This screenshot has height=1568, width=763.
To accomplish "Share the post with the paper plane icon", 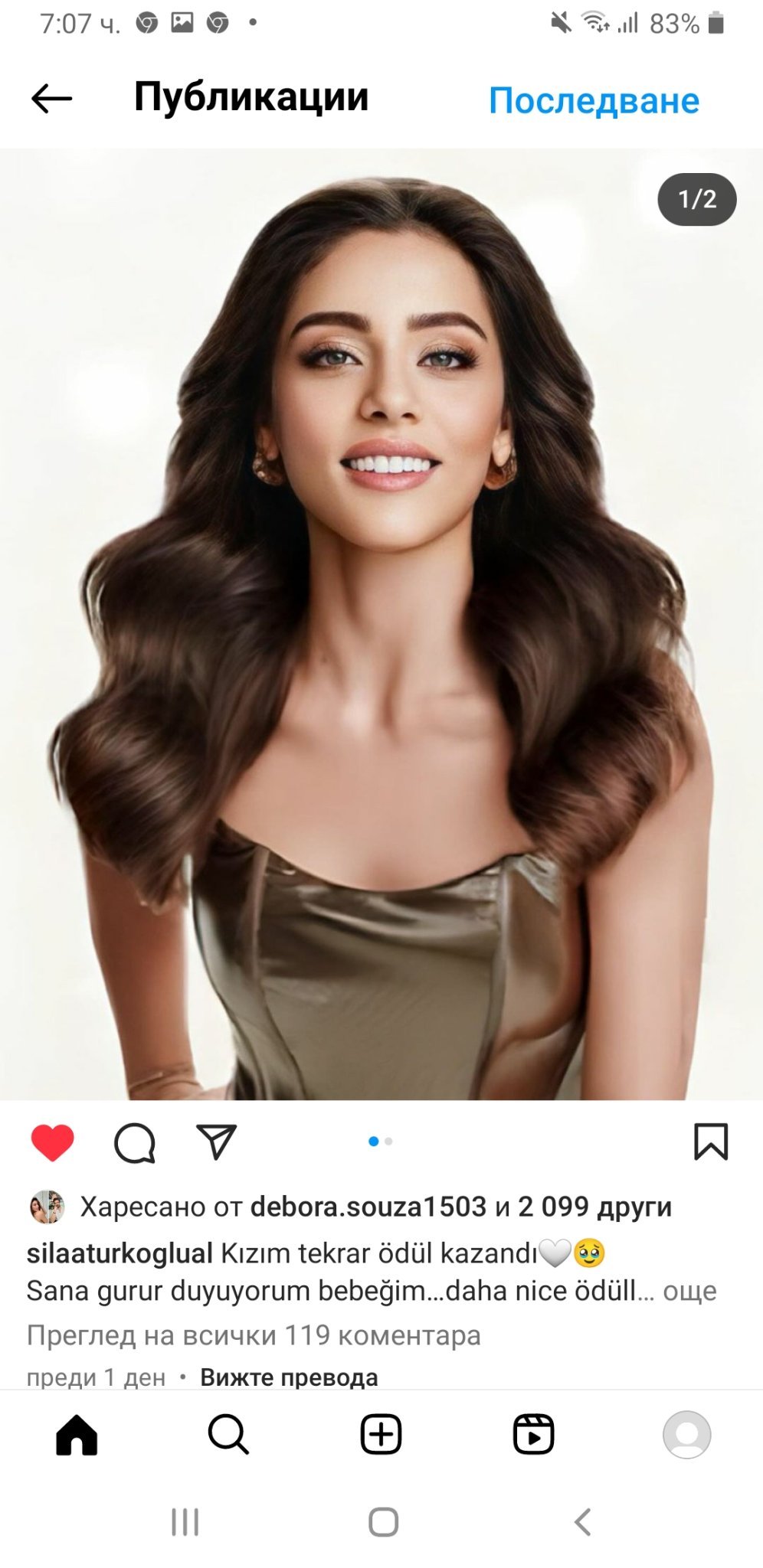I will tap(216, 1142).
